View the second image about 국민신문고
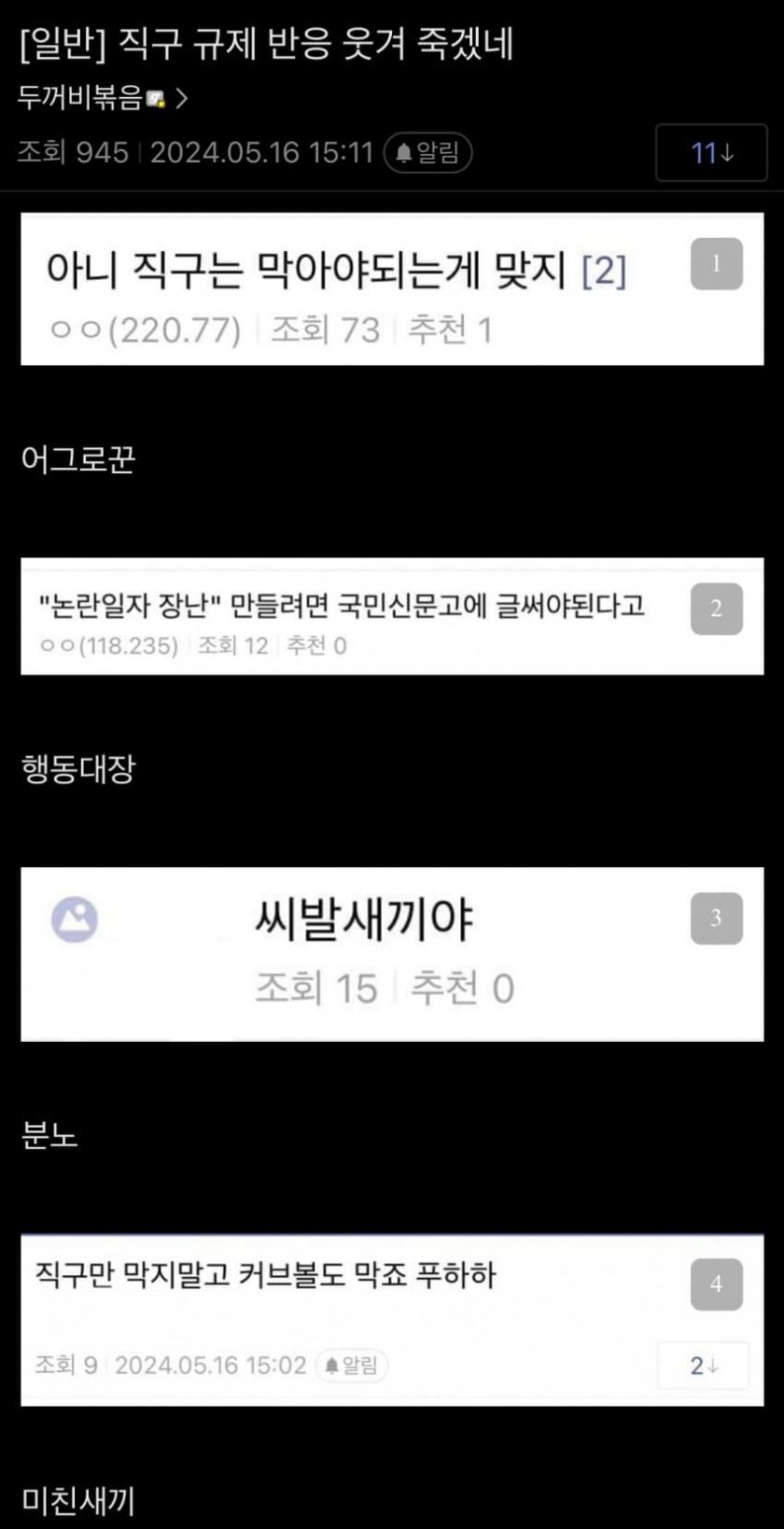The height and width of the screenshot is (1529, 784). point(392,616)
